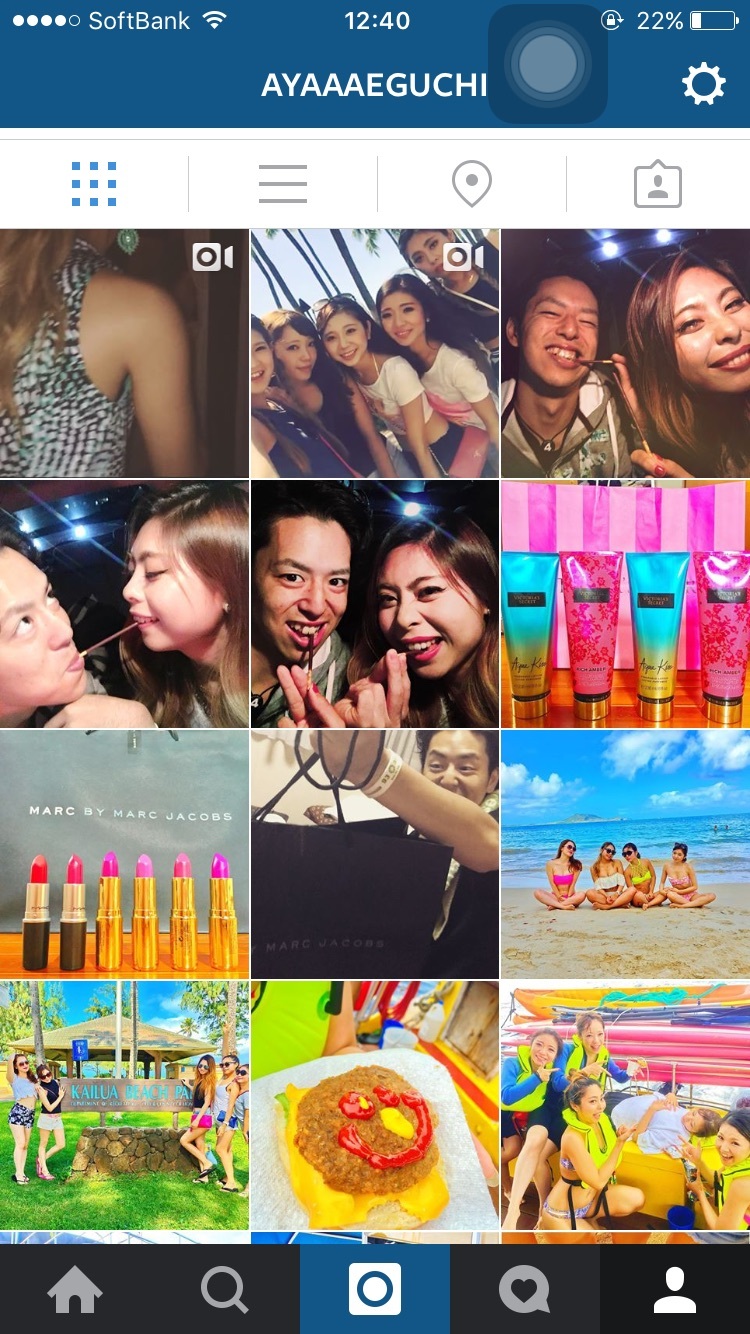Screen dimensions: 750x1334
Task: Switch to grid view tab
Action: click(94, 184)
